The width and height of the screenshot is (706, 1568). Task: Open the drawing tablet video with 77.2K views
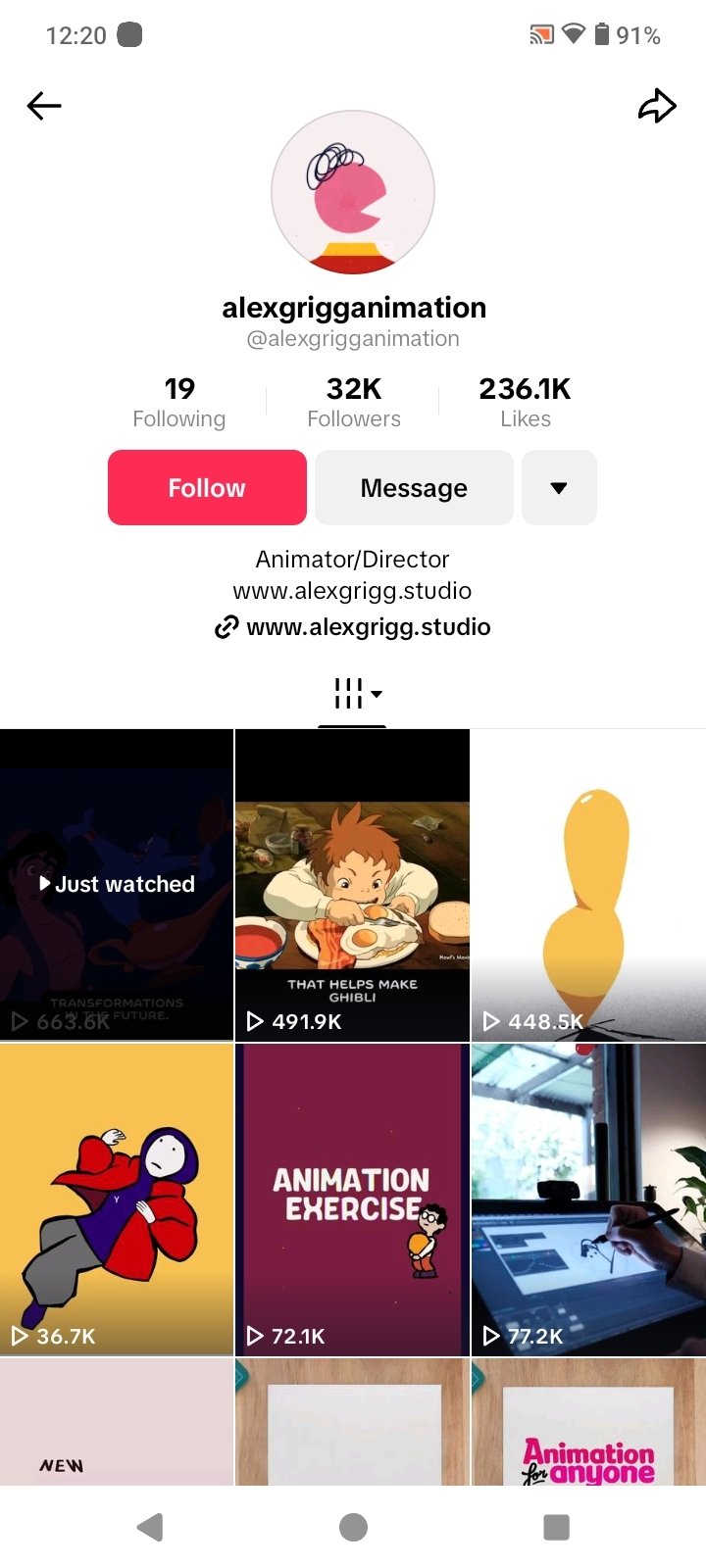pos(588,1199)
